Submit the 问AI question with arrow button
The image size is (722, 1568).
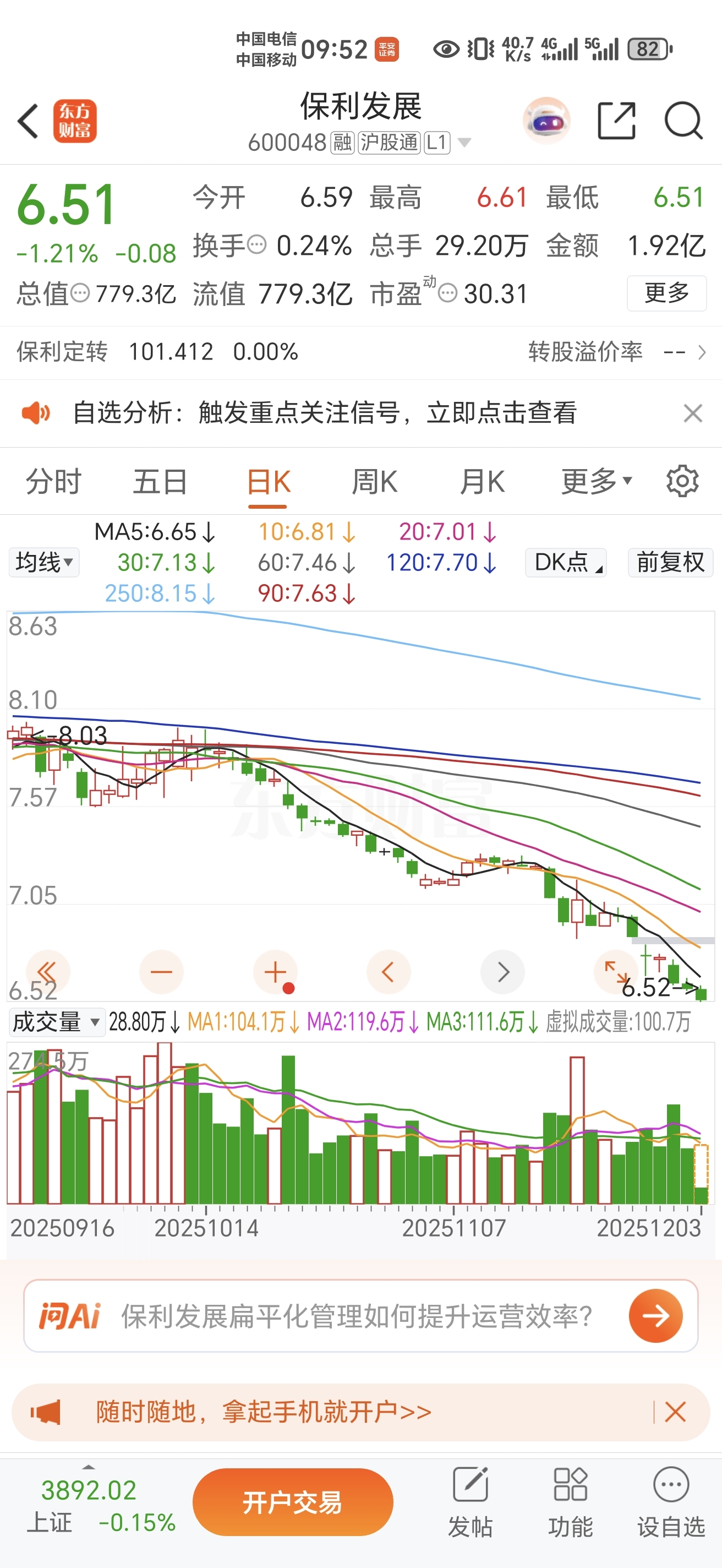point(656,1315)
